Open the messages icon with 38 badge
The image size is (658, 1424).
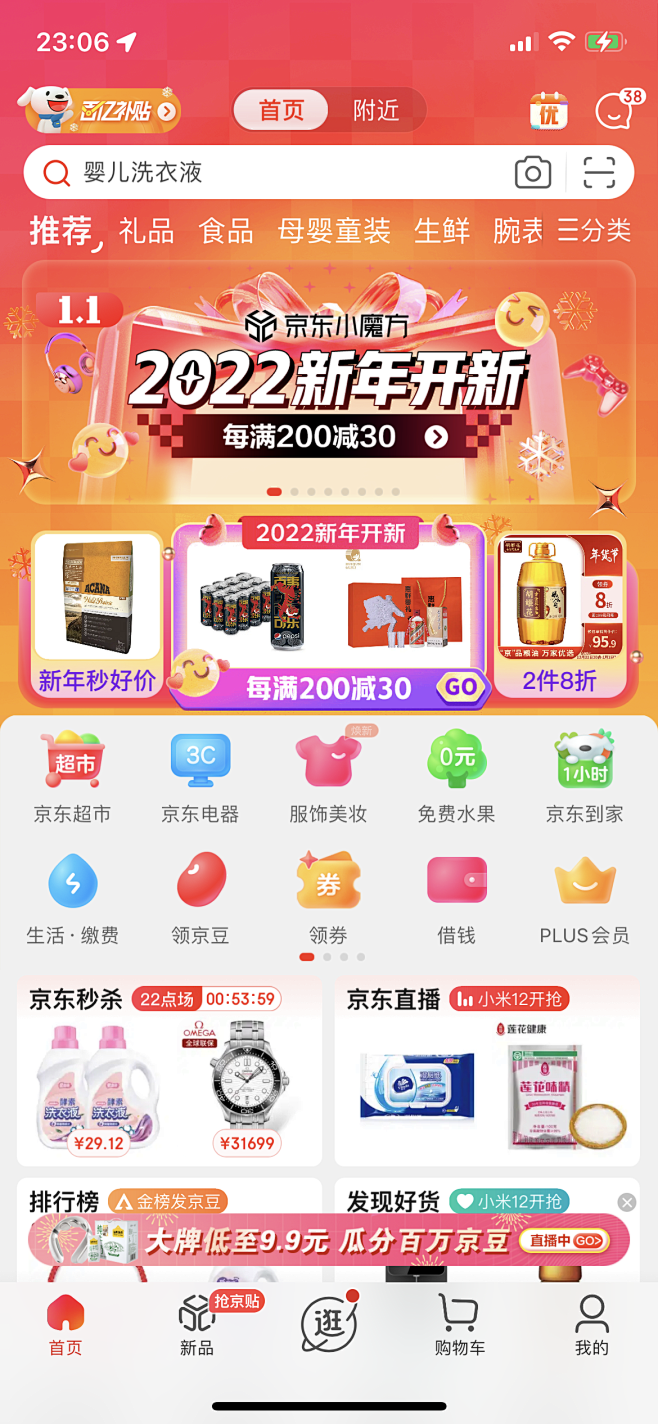(614, 111)
